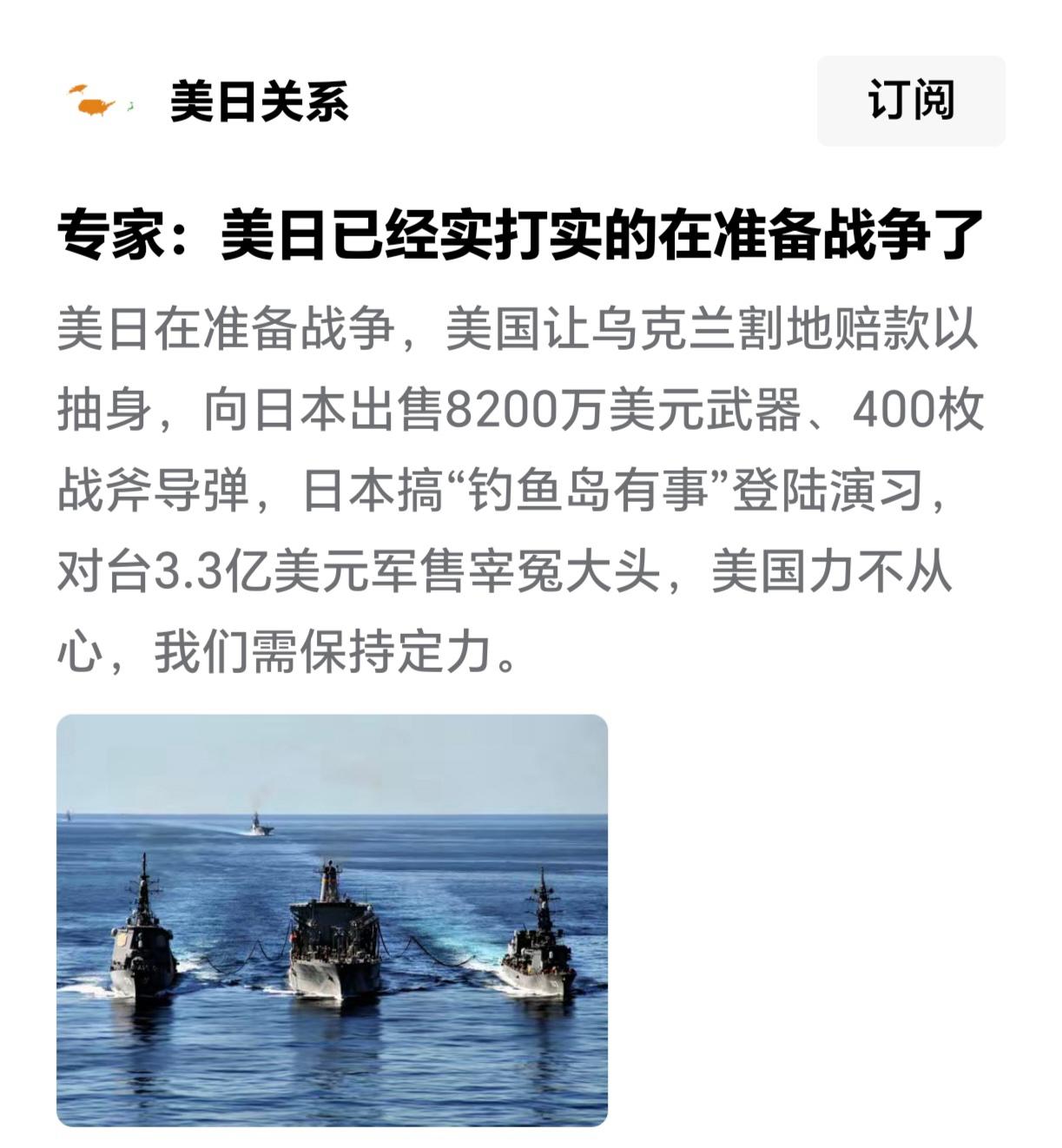Select the topic header row
The width and height of the screenshot is (1062, 1148).
(x=521, y=100)
